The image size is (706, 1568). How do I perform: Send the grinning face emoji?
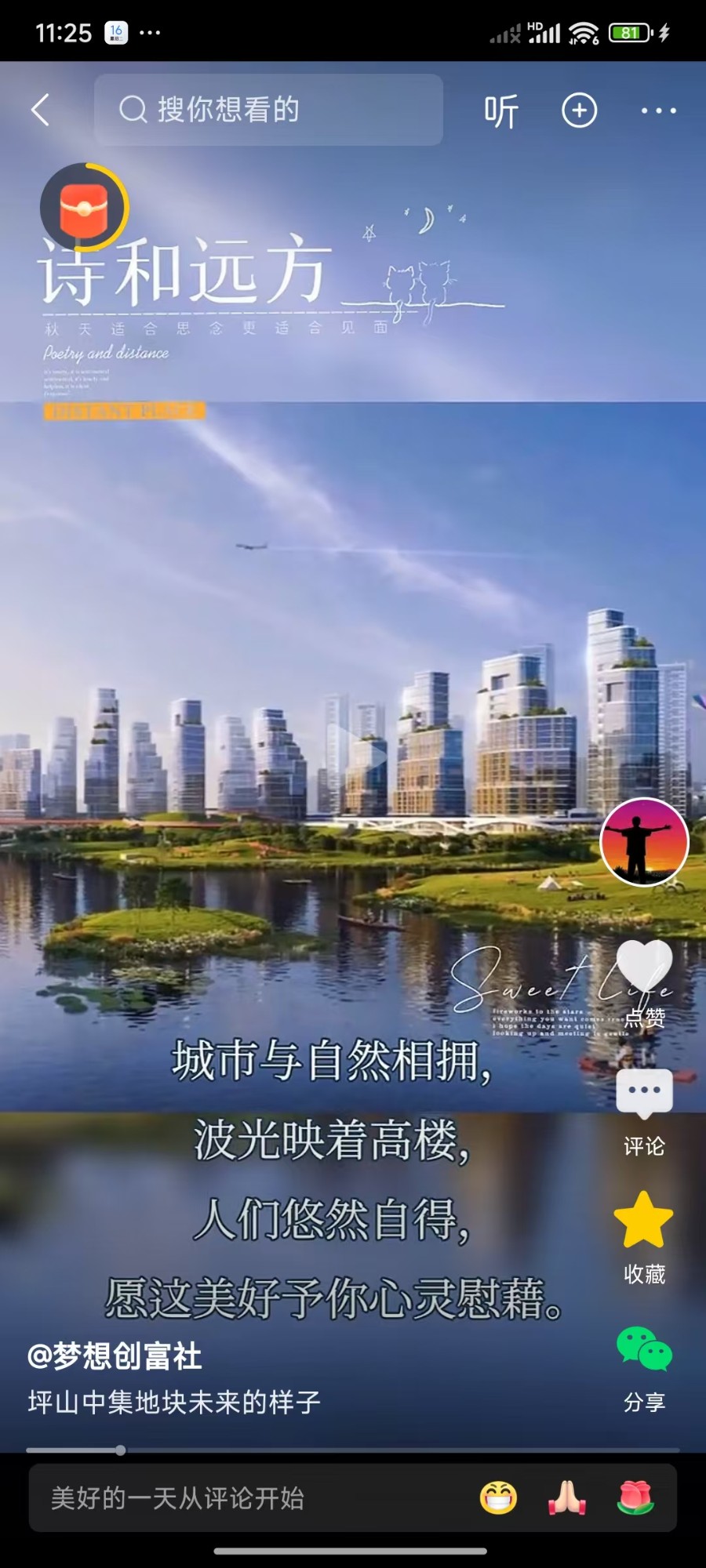pos(498,1498)
